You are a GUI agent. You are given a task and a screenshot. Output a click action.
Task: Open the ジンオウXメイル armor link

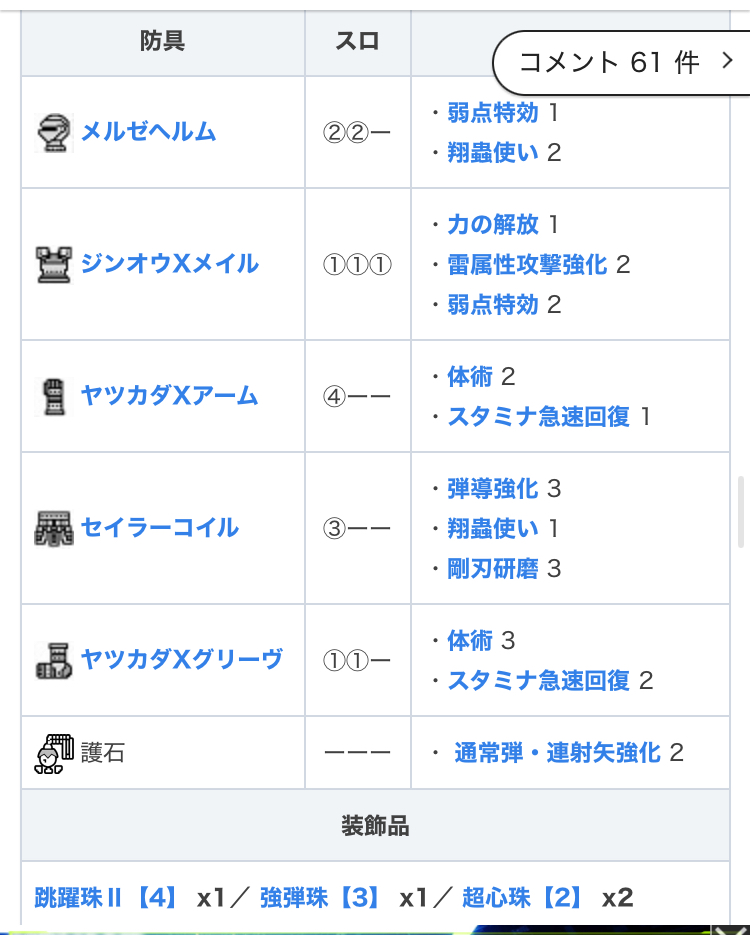[x=169, y=264]
